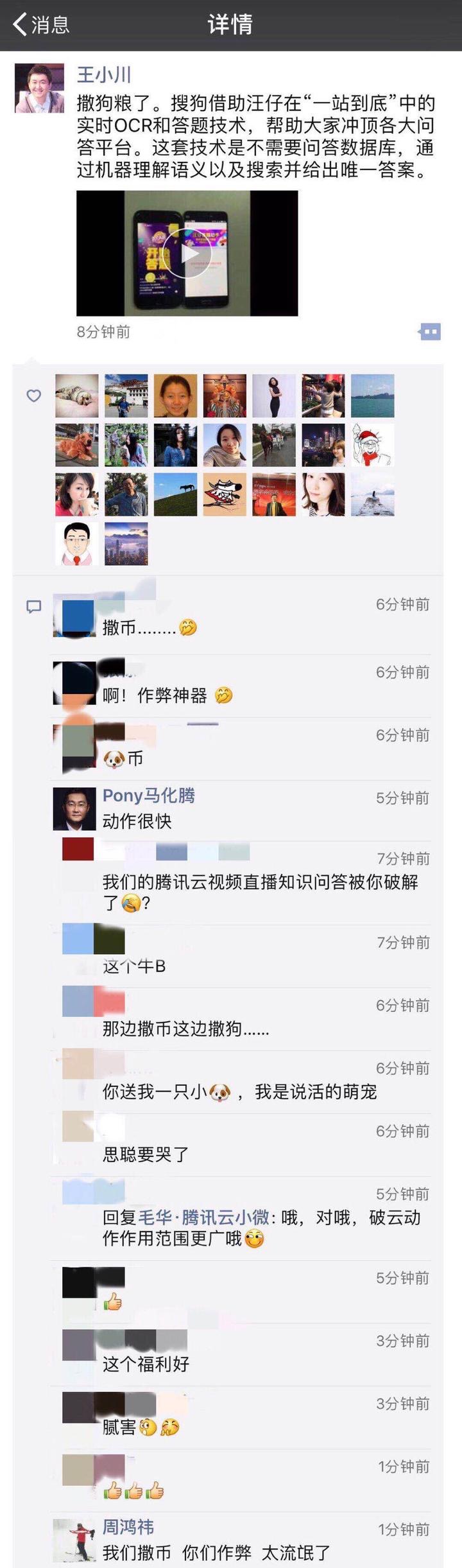The image size is (462, 1568).
Task: Tap Pony马化腾's avatar
Action: [x=74, y=809]
